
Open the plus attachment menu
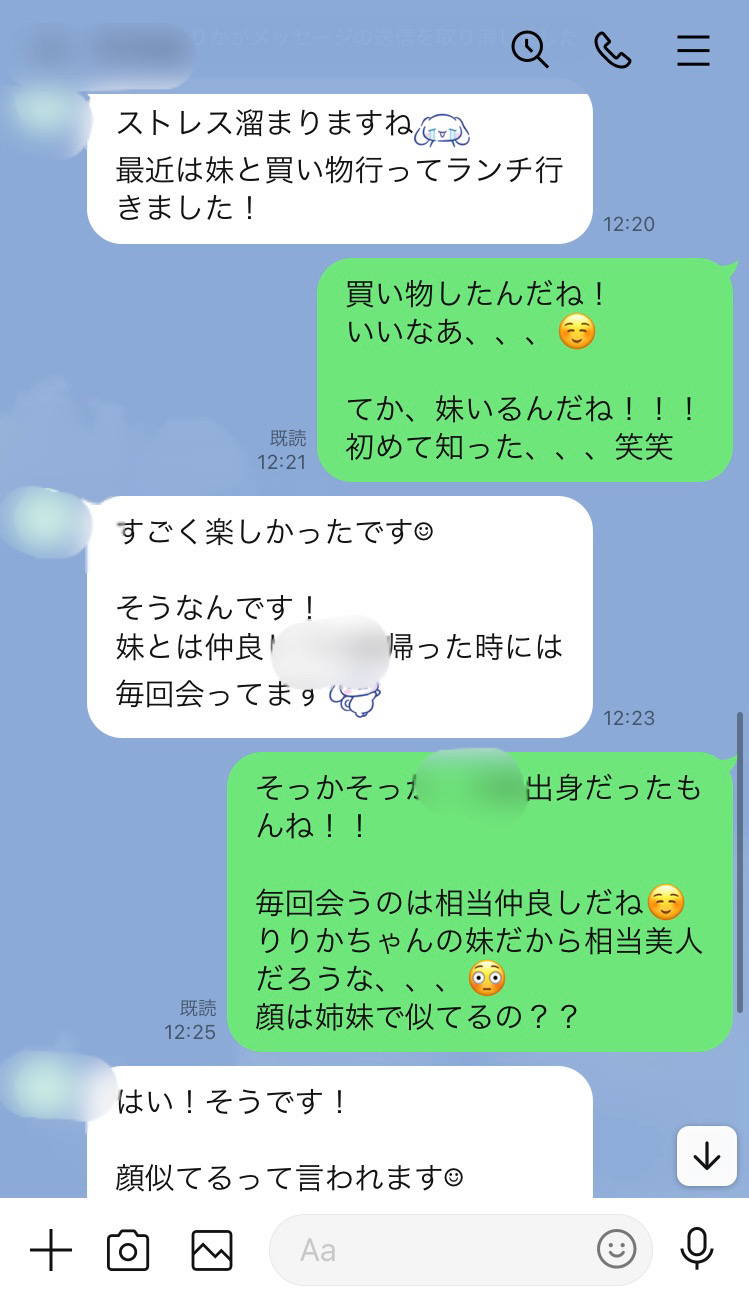(51, 1250)
